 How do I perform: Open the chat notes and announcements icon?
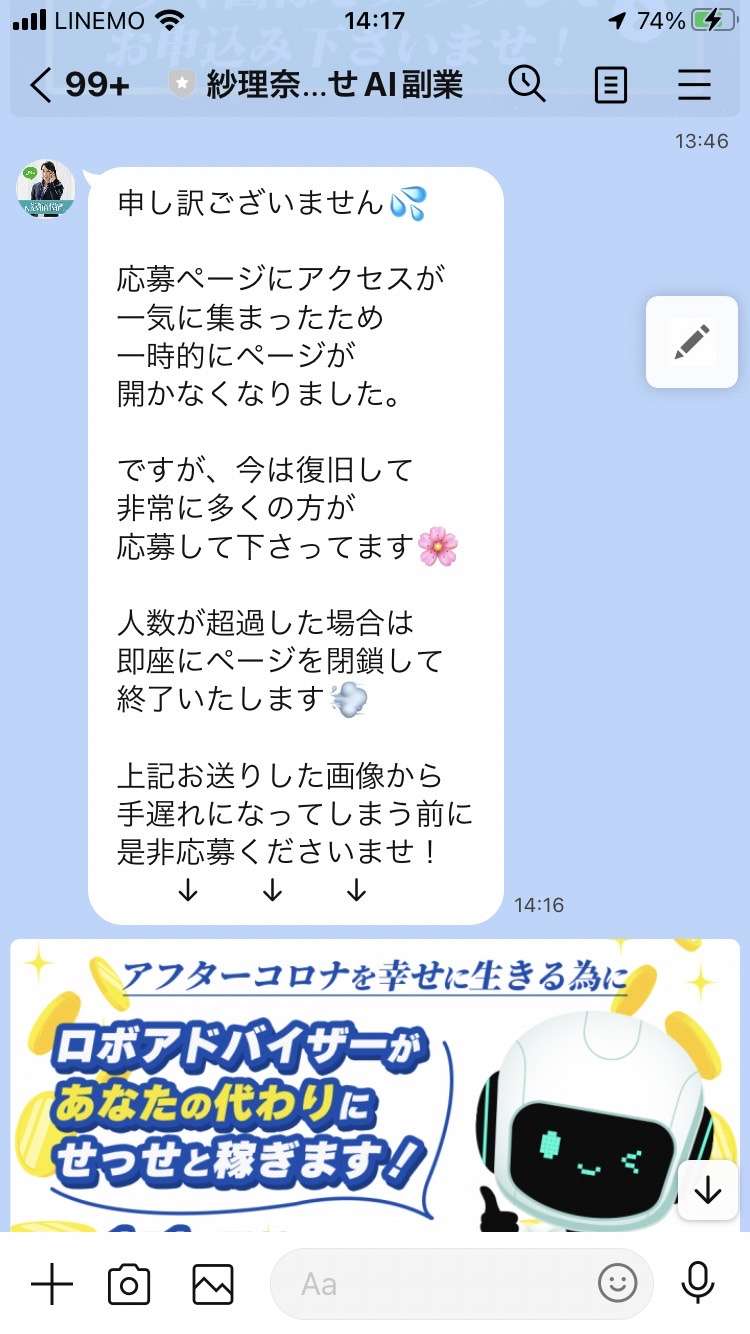coord(610,85)
